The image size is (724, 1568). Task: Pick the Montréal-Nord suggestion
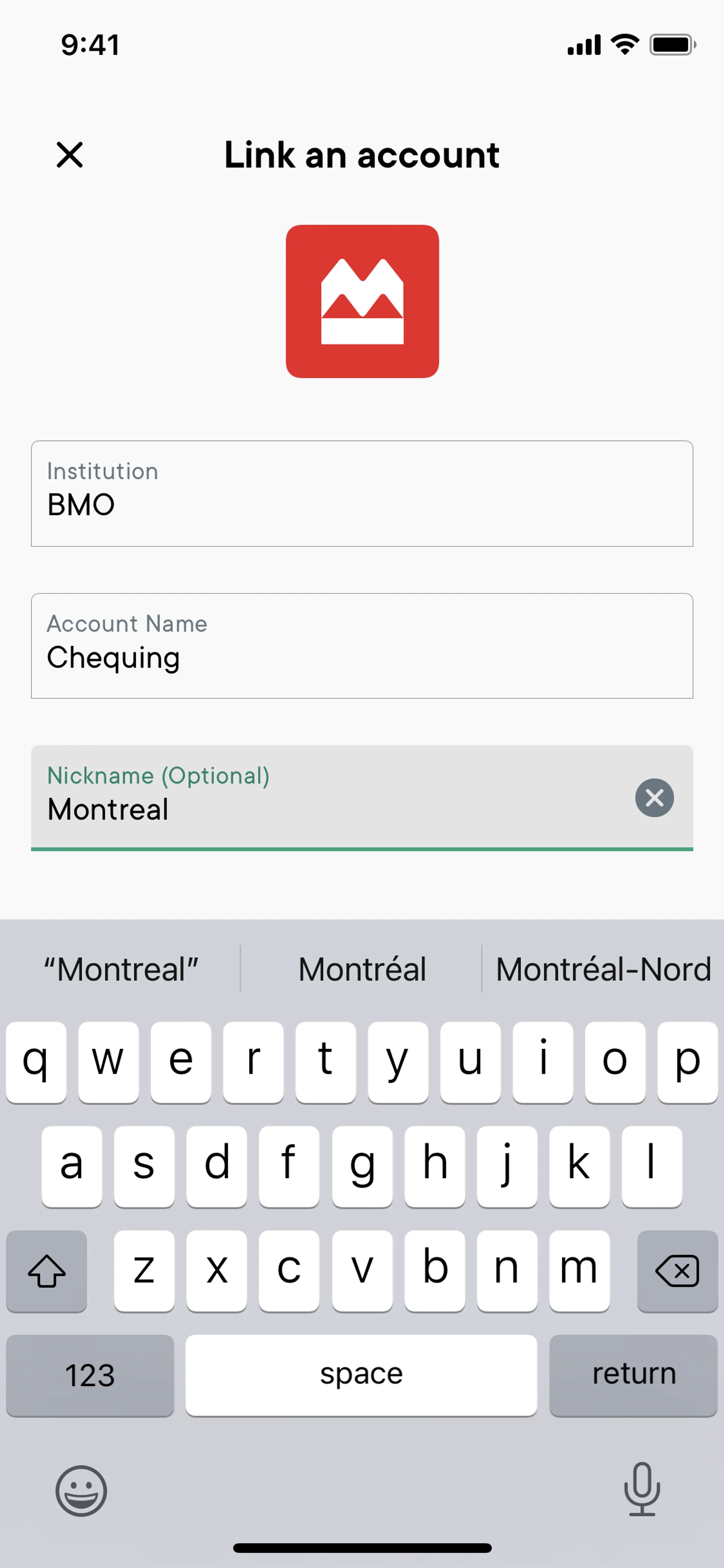pyautogui.click(x=602, y=969)
